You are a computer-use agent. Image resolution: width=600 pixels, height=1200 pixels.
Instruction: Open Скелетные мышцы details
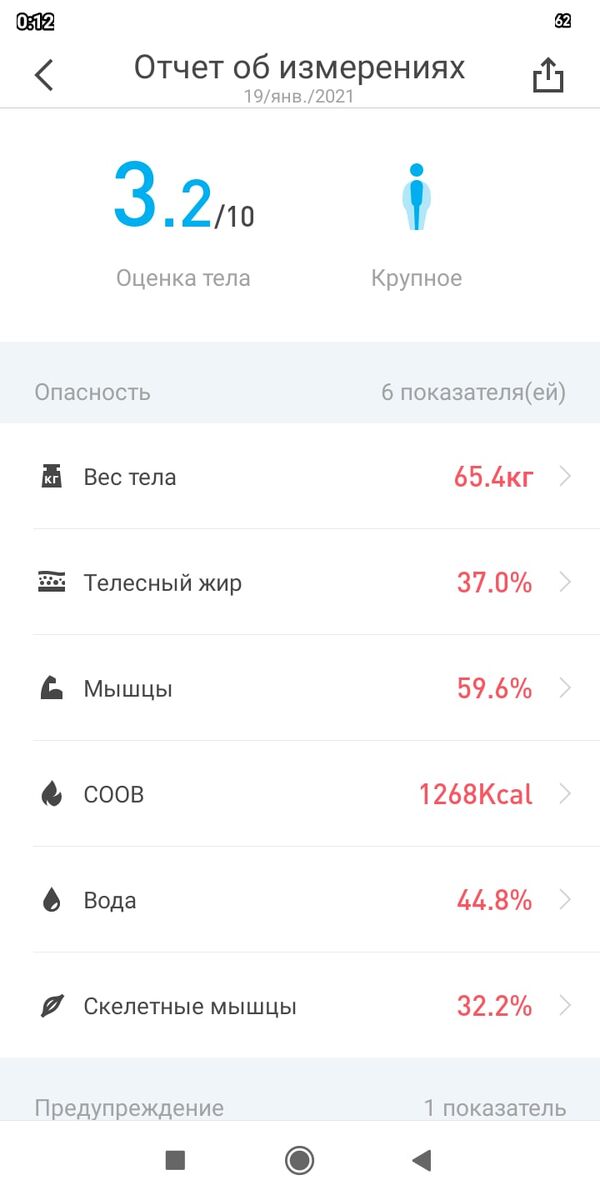[x=300, y=1006]
